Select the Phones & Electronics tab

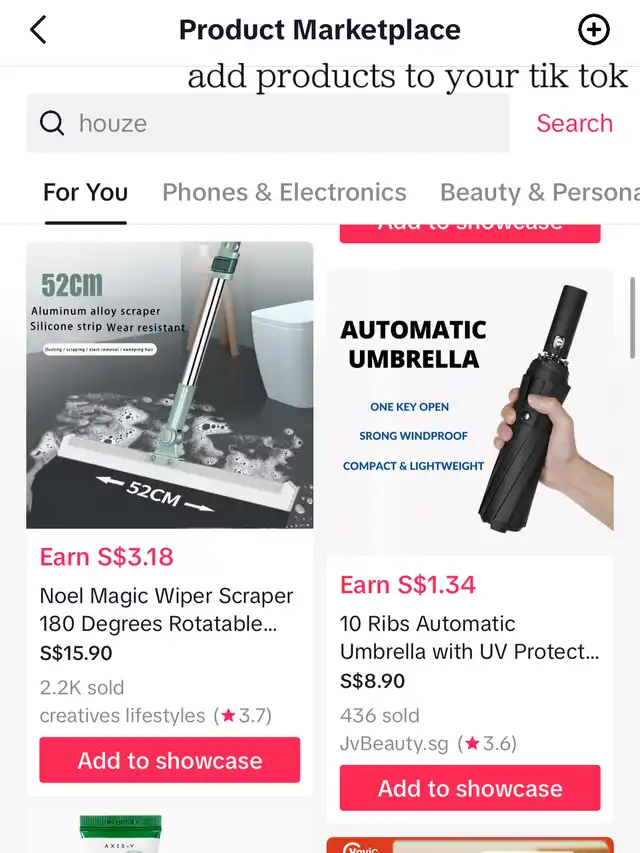click(x=284, y=192)
